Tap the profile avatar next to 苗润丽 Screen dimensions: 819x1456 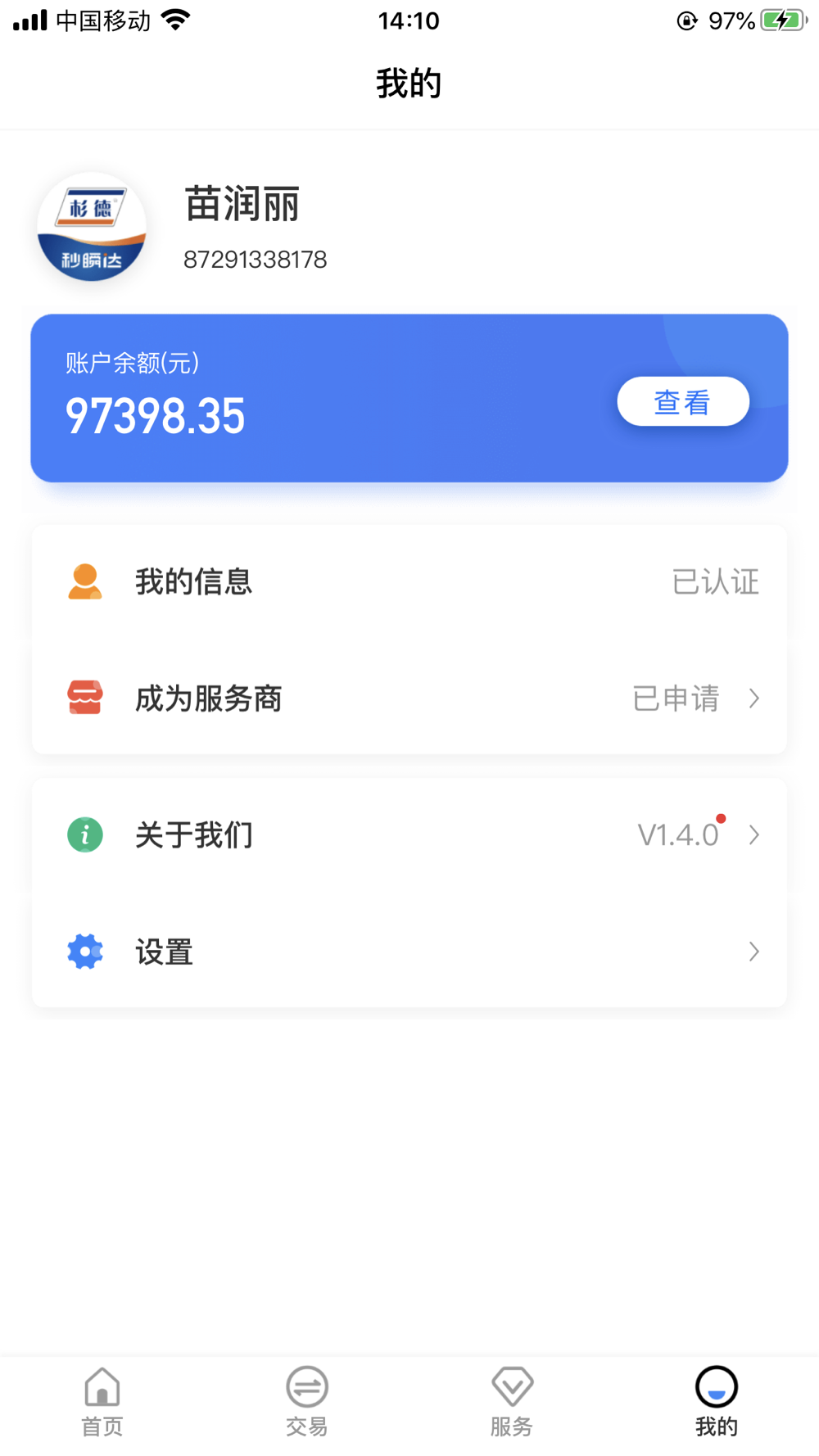pyautogui.click(x=92, y=228)
